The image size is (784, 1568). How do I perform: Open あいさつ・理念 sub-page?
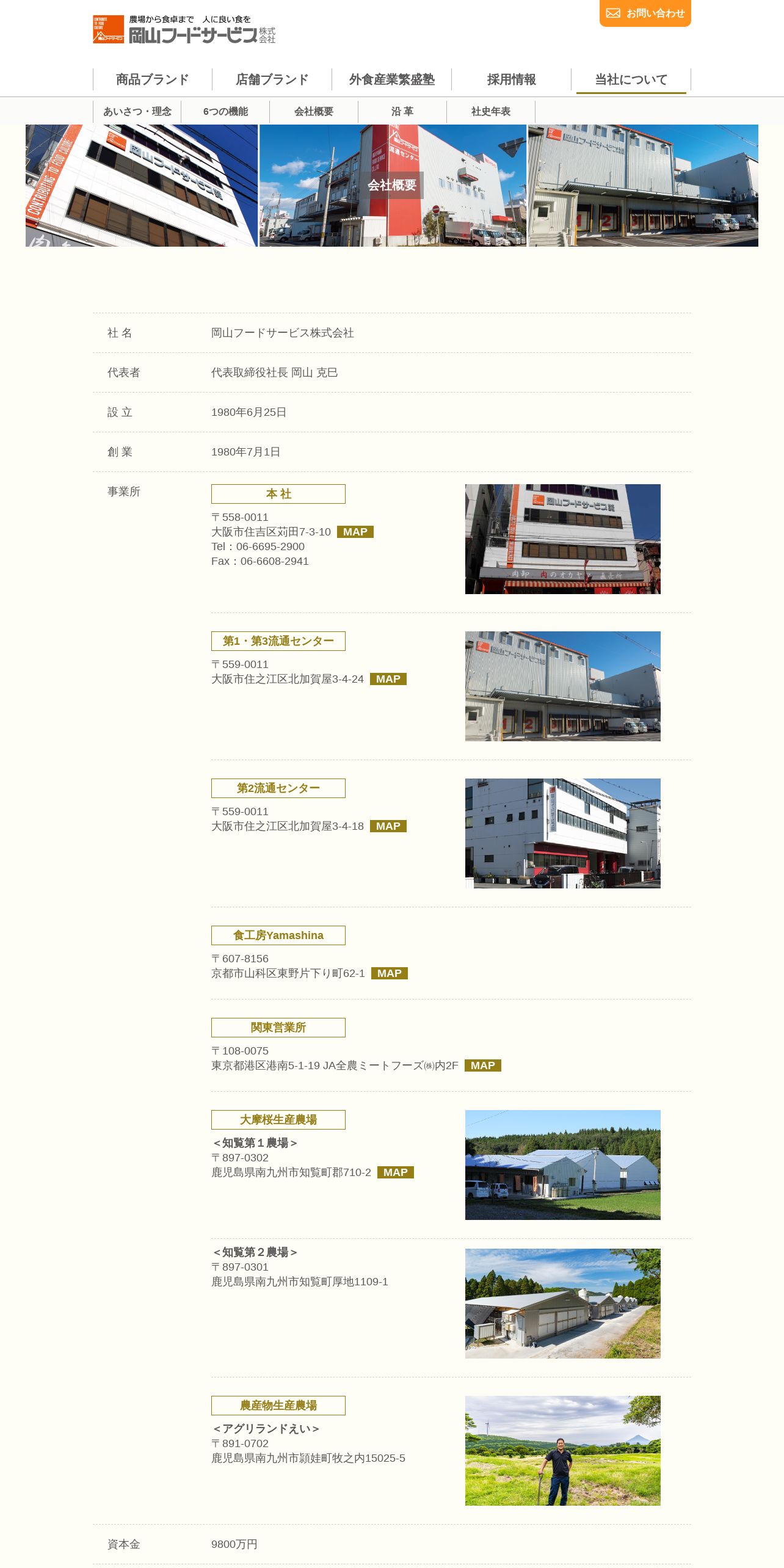click(137, 111)
